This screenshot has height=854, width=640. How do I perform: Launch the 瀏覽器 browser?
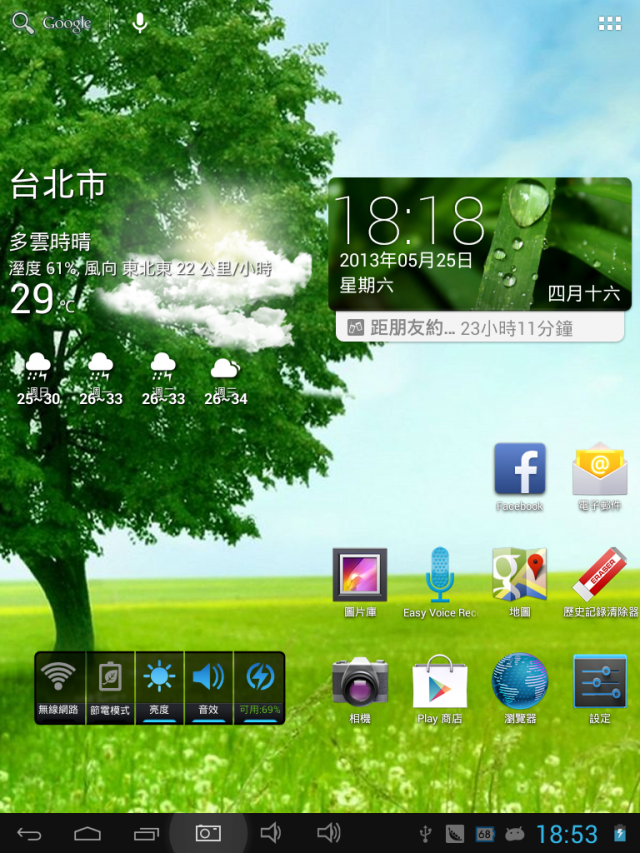coord(519,682)
